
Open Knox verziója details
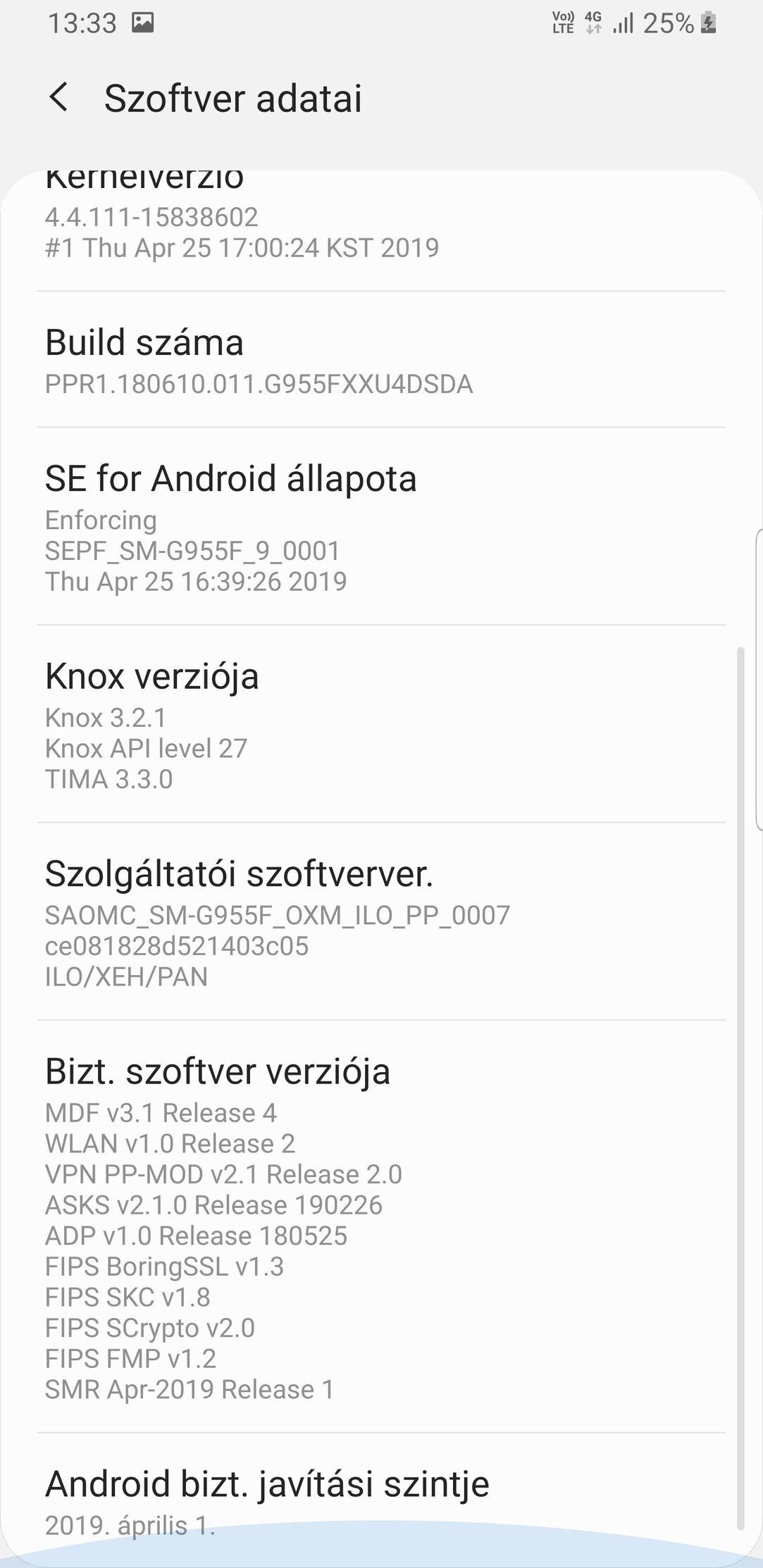click(381, 724)
